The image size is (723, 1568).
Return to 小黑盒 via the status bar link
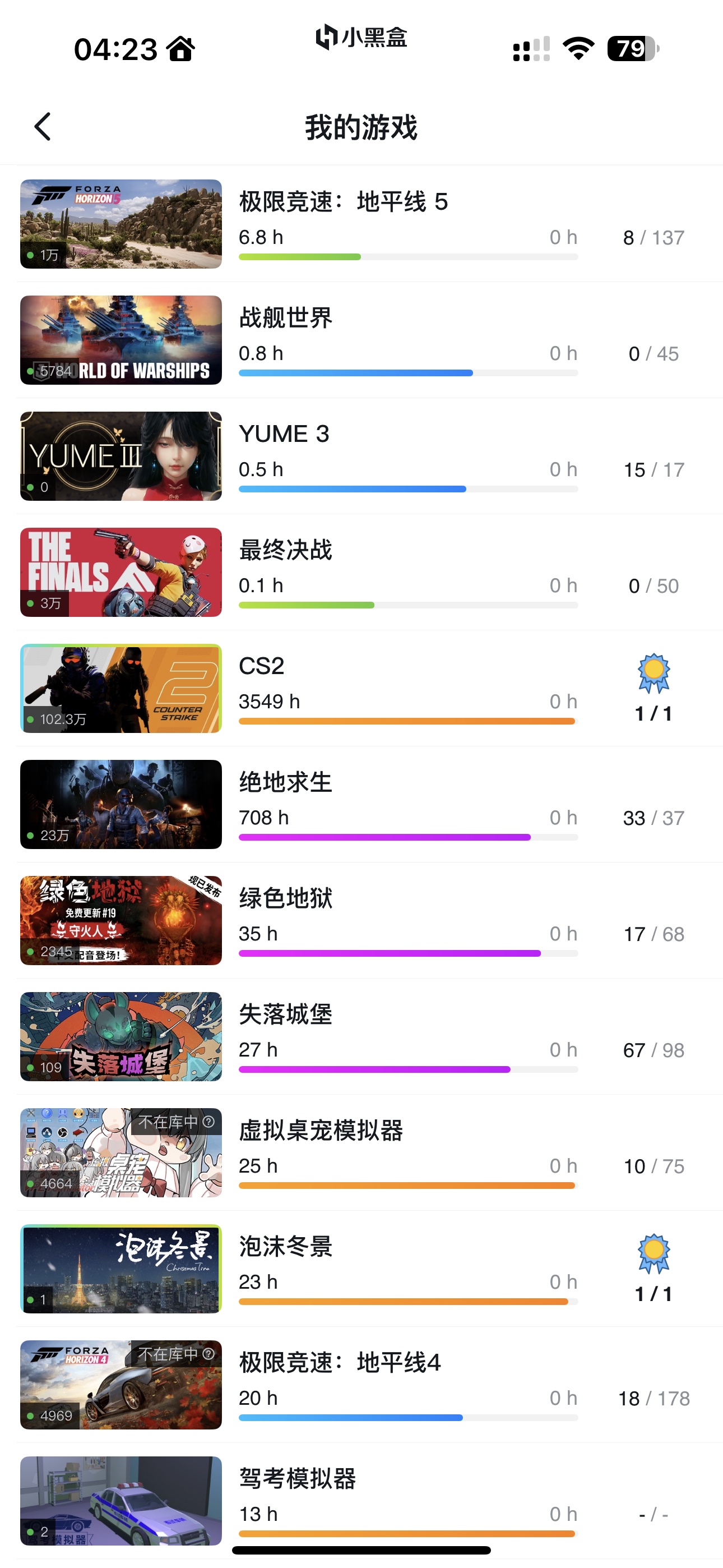(361, 38)
